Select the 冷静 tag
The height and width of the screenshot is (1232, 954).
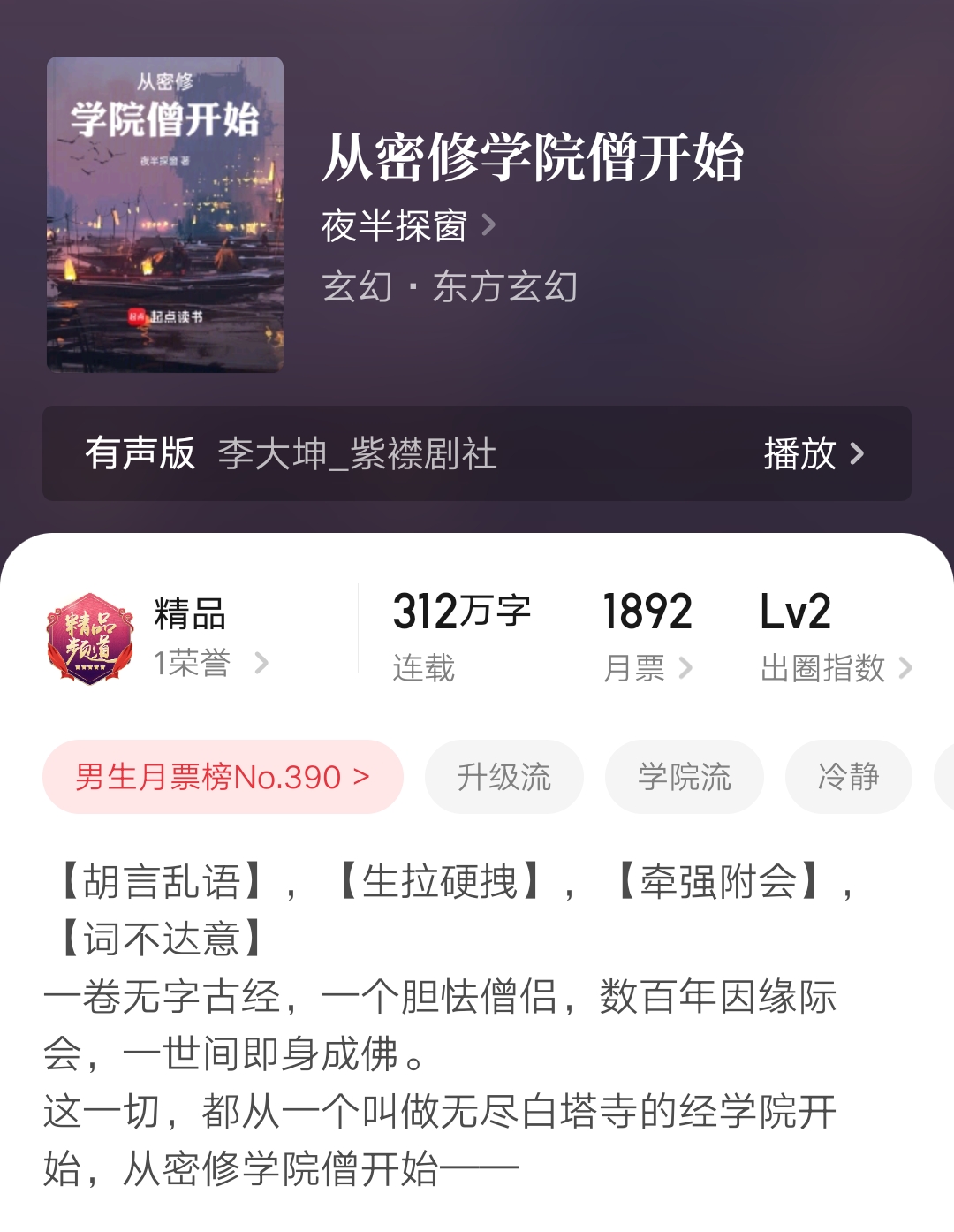tap(849, 777)
